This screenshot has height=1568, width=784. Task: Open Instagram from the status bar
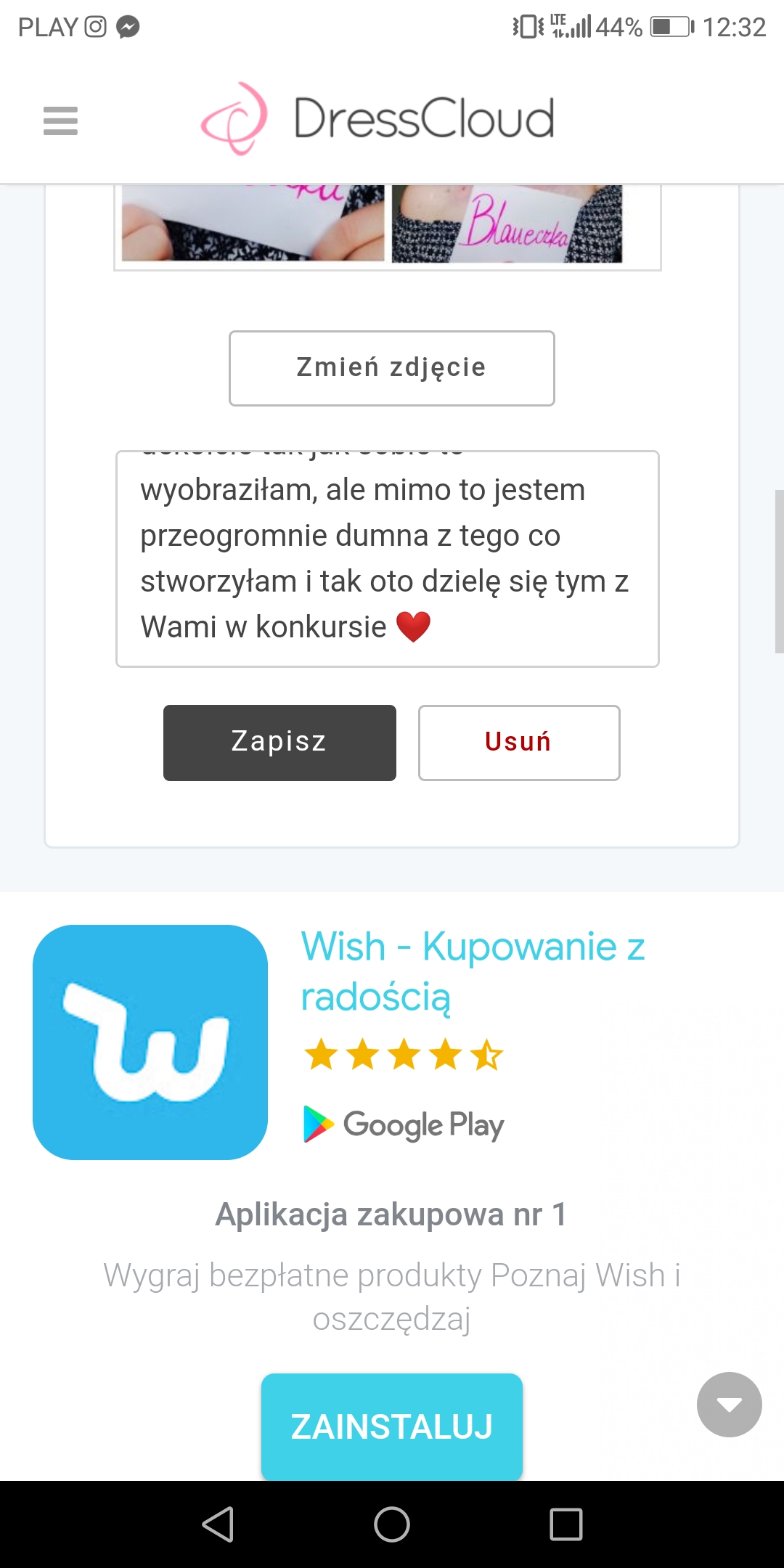(95, 26)
